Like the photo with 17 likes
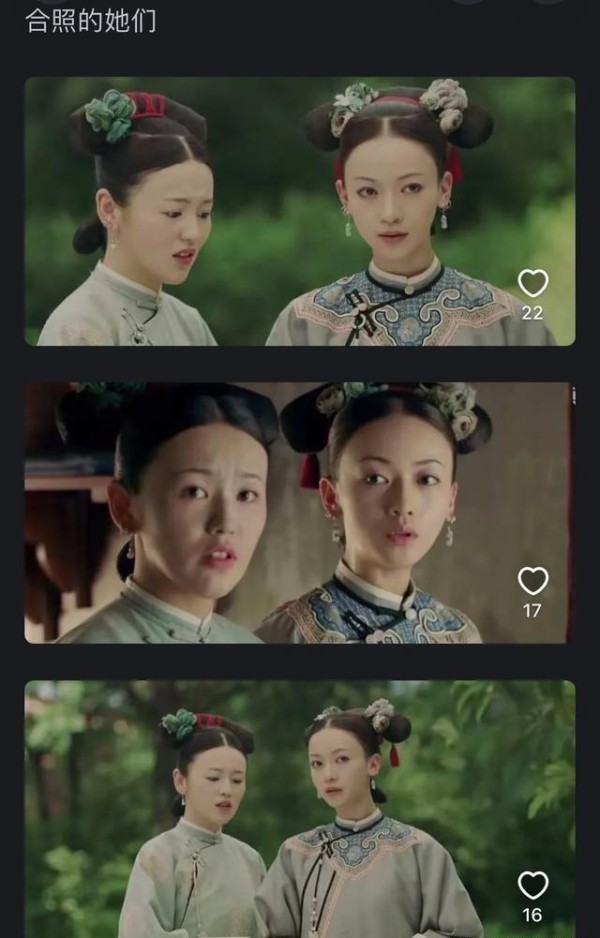 pos(532,581)
